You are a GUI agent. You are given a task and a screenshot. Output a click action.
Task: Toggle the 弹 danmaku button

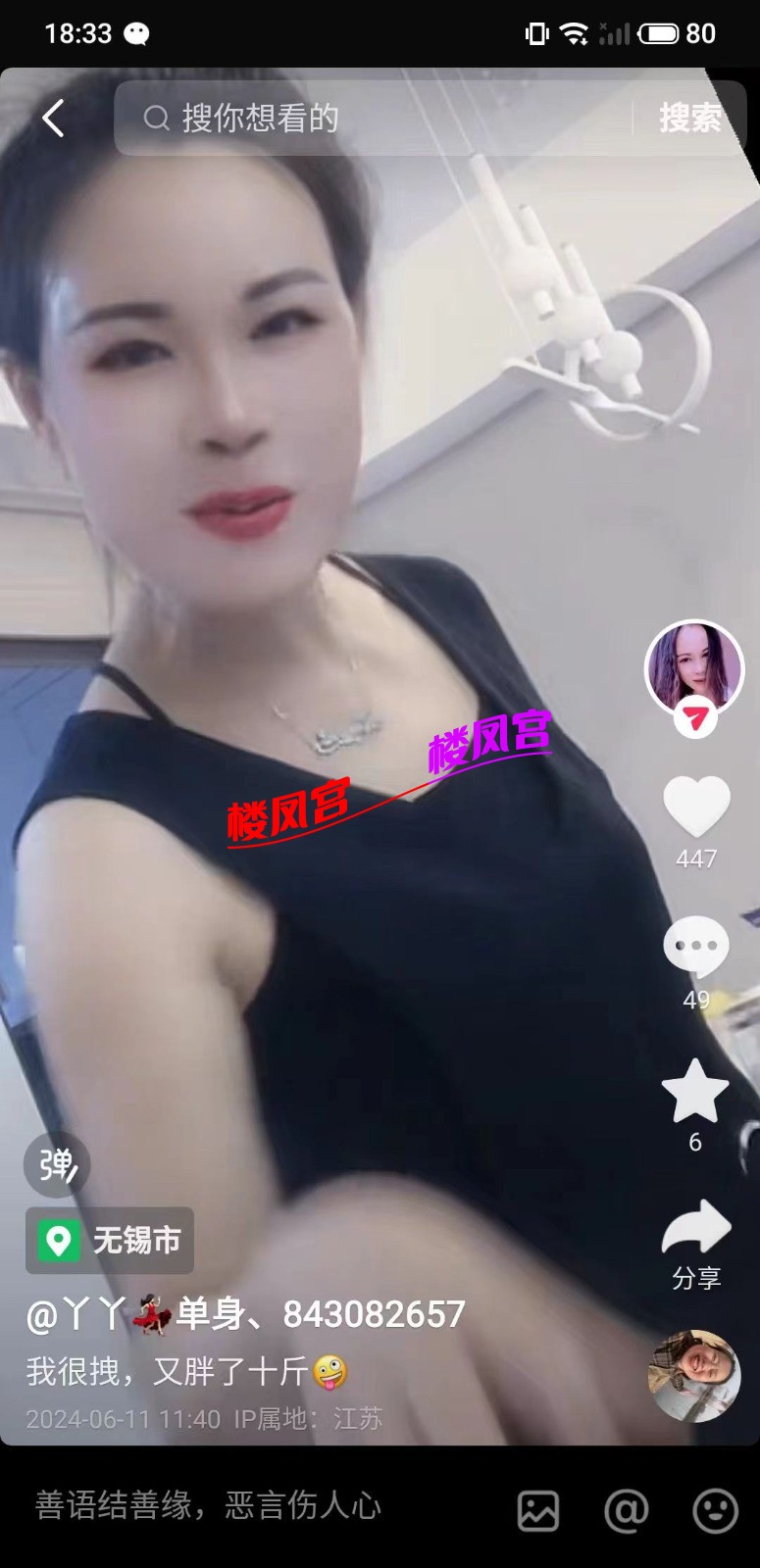click(57, 1165)
